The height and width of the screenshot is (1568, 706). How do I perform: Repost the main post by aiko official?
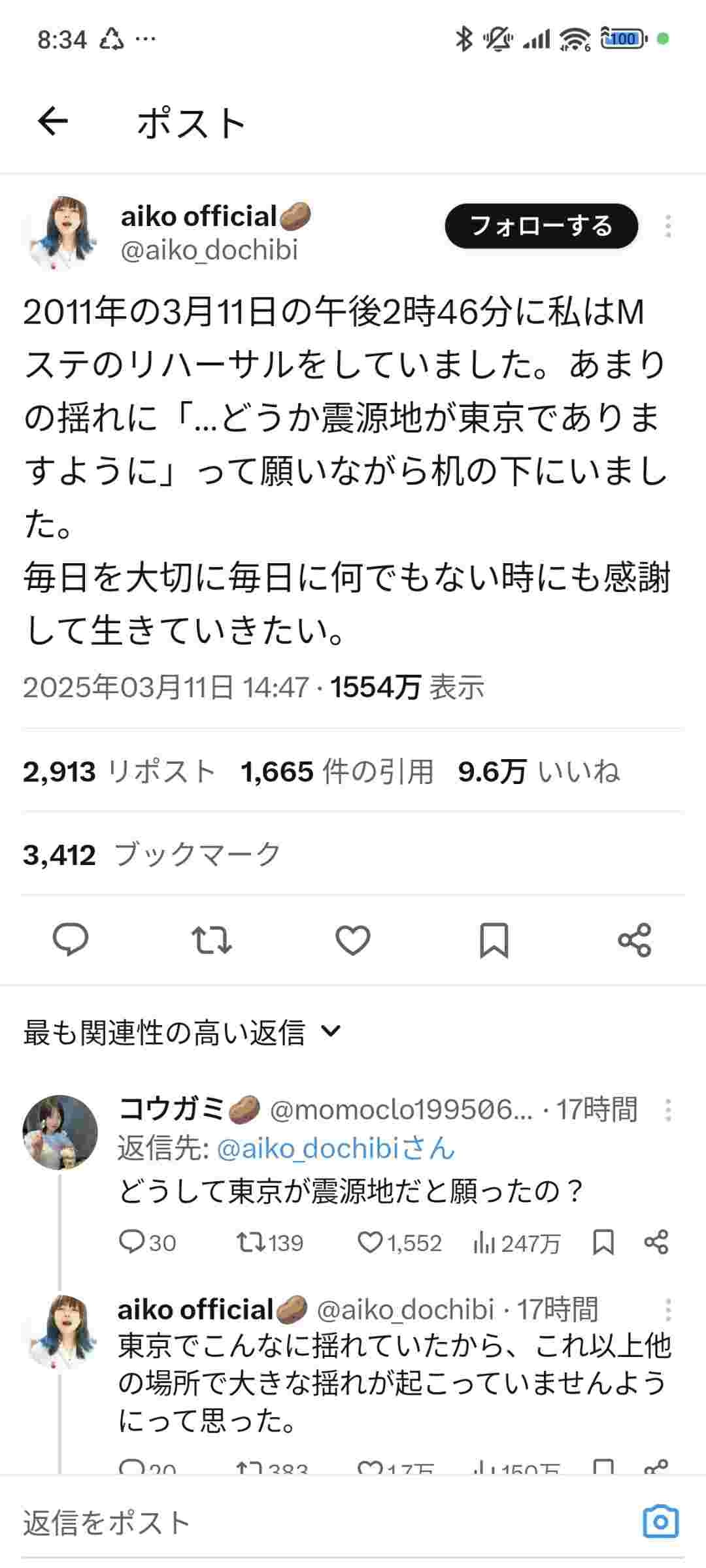point(211,940)
